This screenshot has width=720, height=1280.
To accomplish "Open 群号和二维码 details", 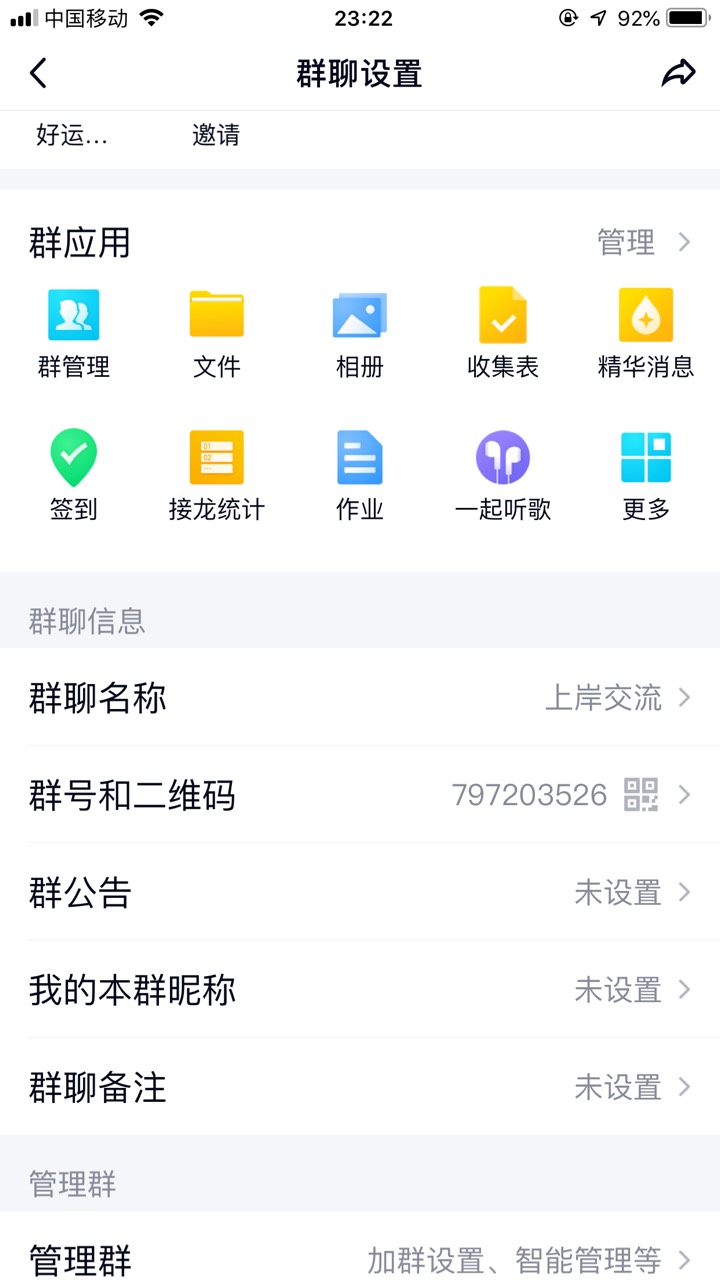I will point(360,795).
